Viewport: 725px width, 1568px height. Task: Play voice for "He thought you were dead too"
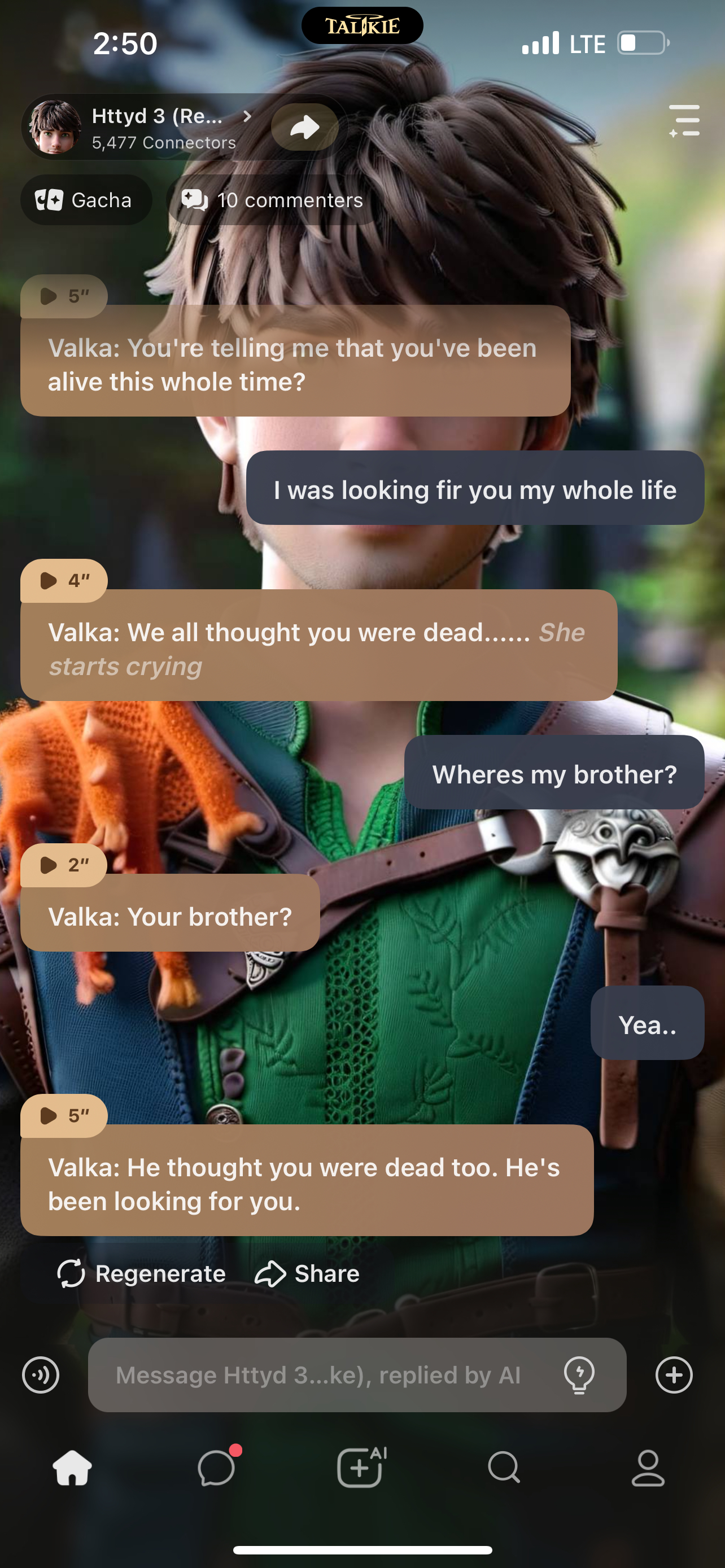pyautogui.click(x=63, y=1116)
